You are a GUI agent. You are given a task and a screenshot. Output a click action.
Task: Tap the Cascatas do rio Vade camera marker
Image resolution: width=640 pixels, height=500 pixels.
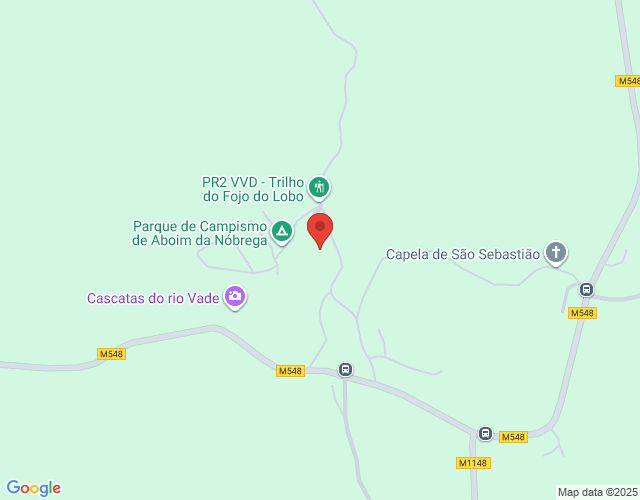(235, 296)
